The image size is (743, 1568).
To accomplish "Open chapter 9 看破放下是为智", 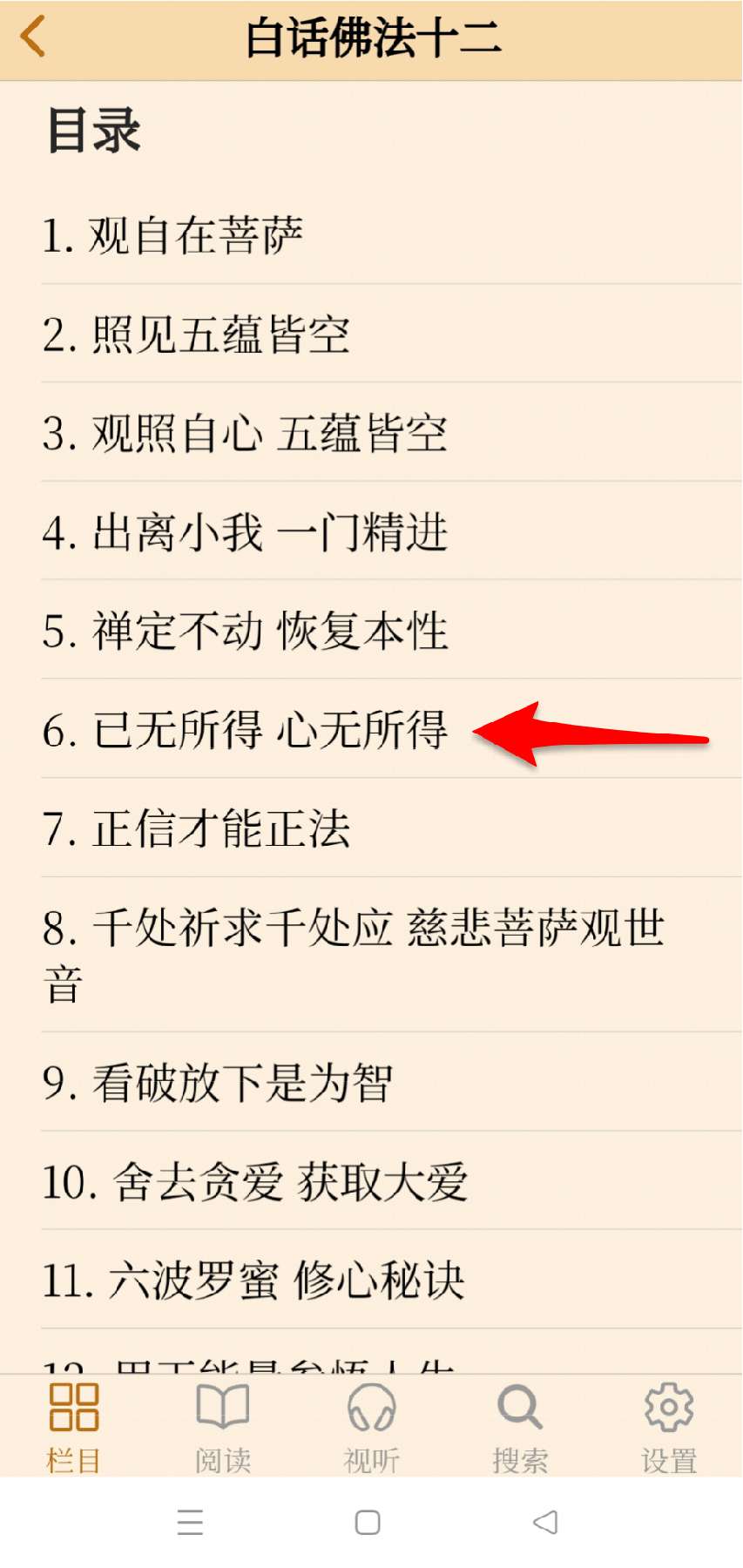I will 218,1083.
